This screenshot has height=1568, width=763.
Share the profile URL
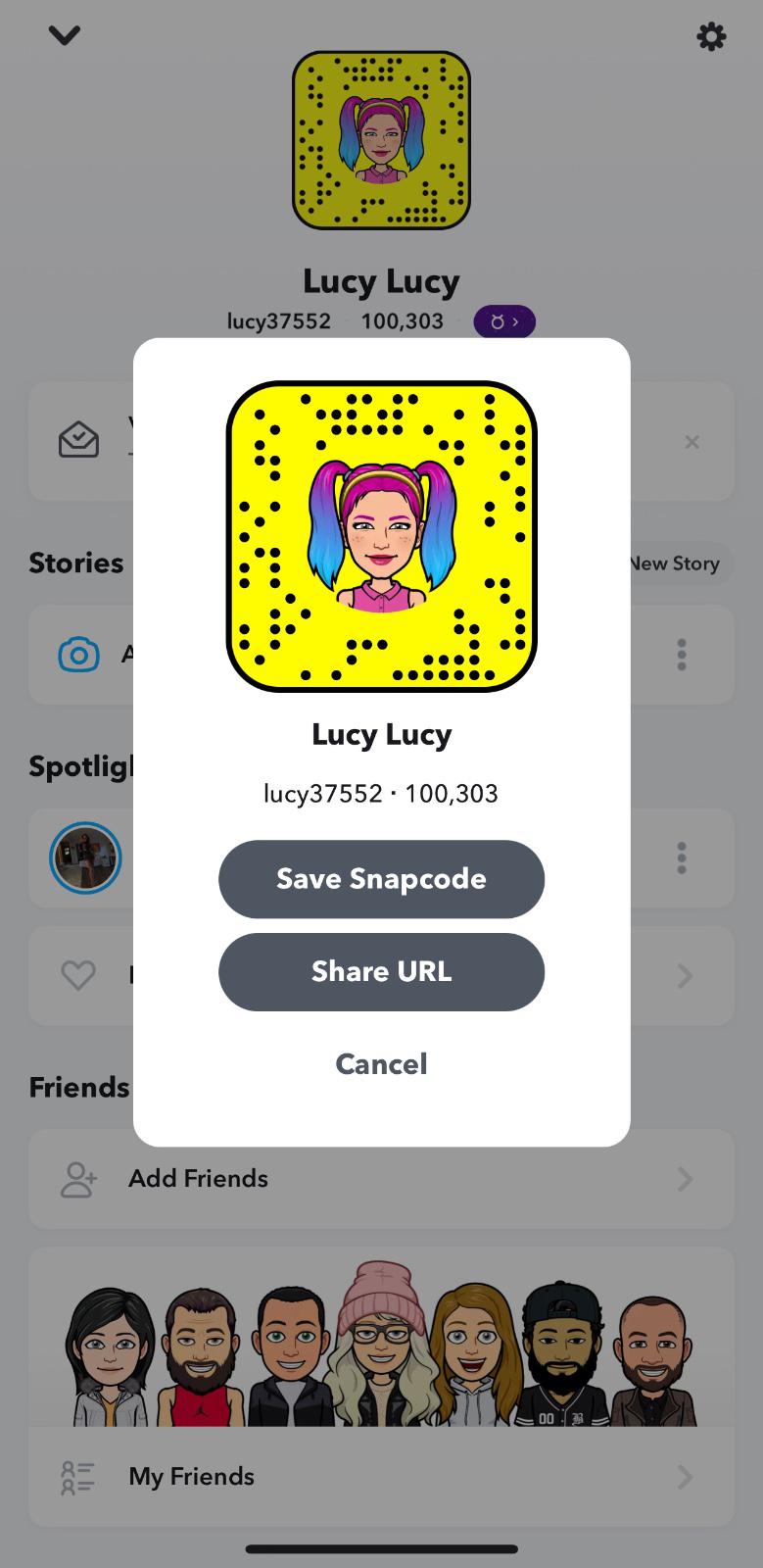click(381, 972)
